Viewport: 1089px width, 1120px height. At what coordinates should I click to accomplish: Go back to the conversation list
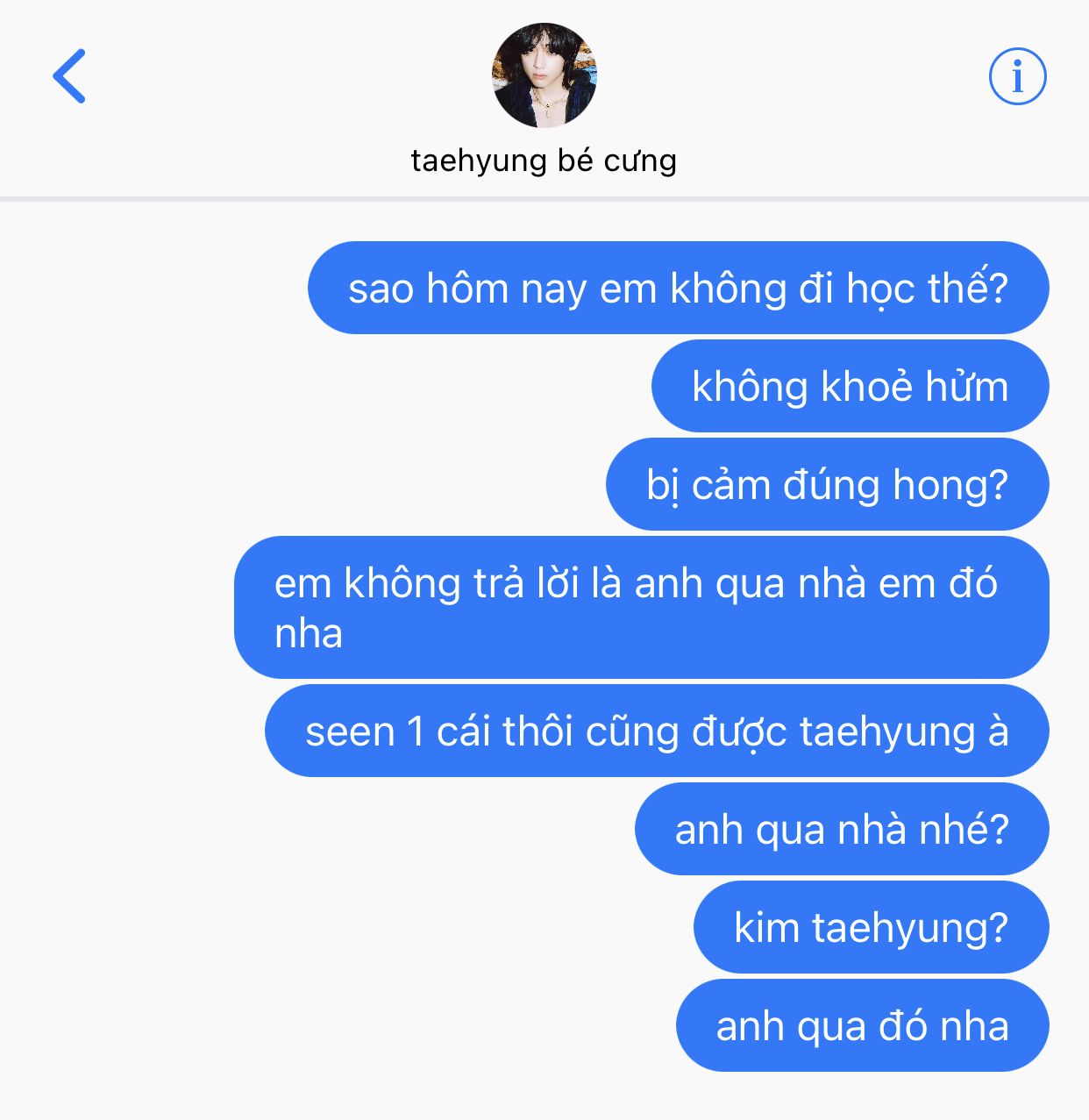[69, 76]
